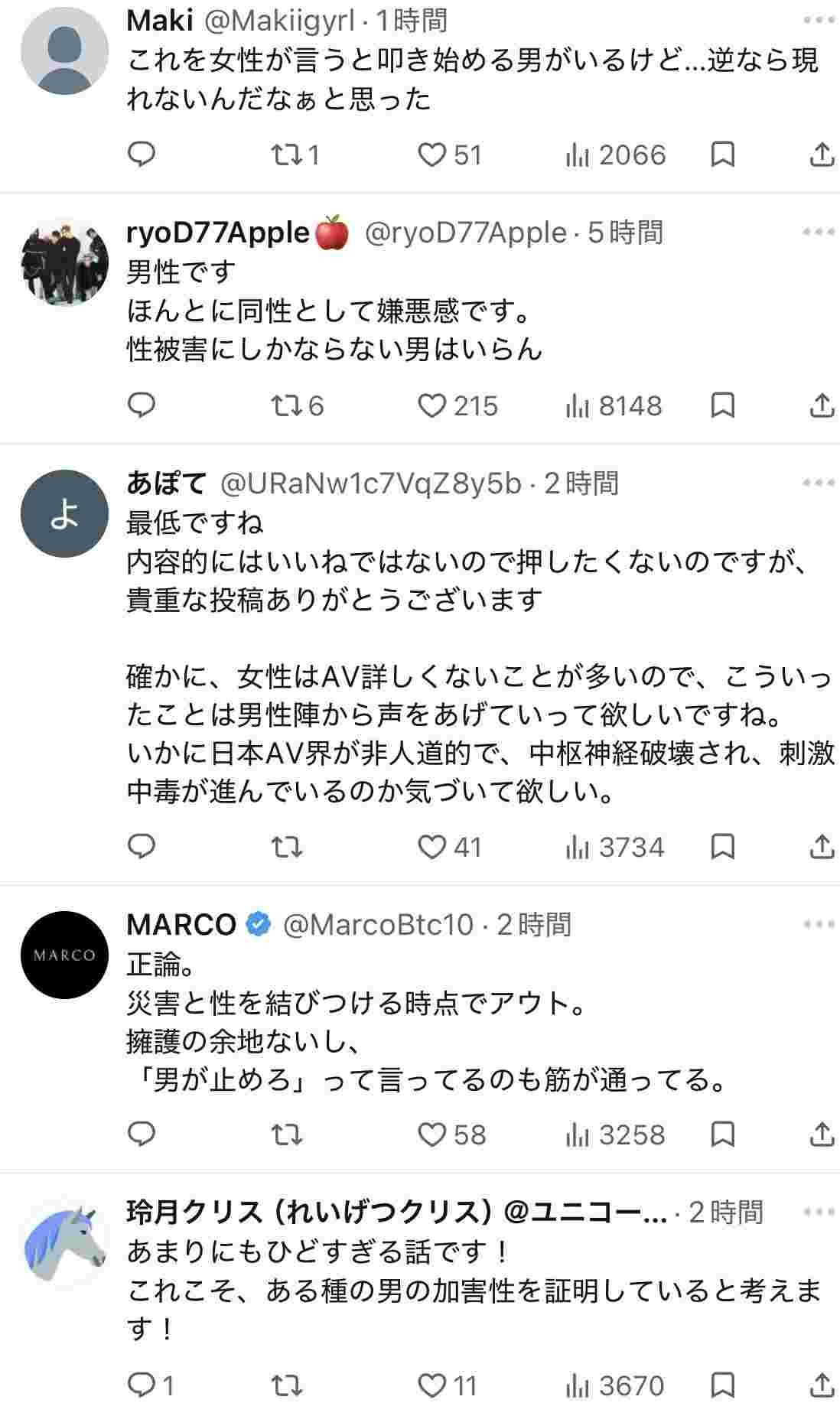The height and width of the screenshot is (1416, 840).
Task: Share ryoD77Apple's reply
Action: pyautogui.click(x=821, y=405)
